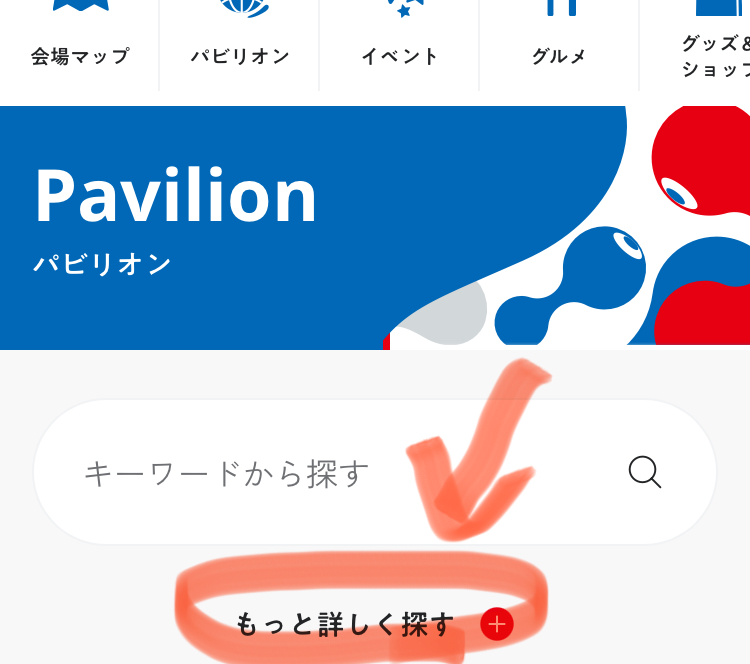Go to the グルメ section

tap(559, 45)
